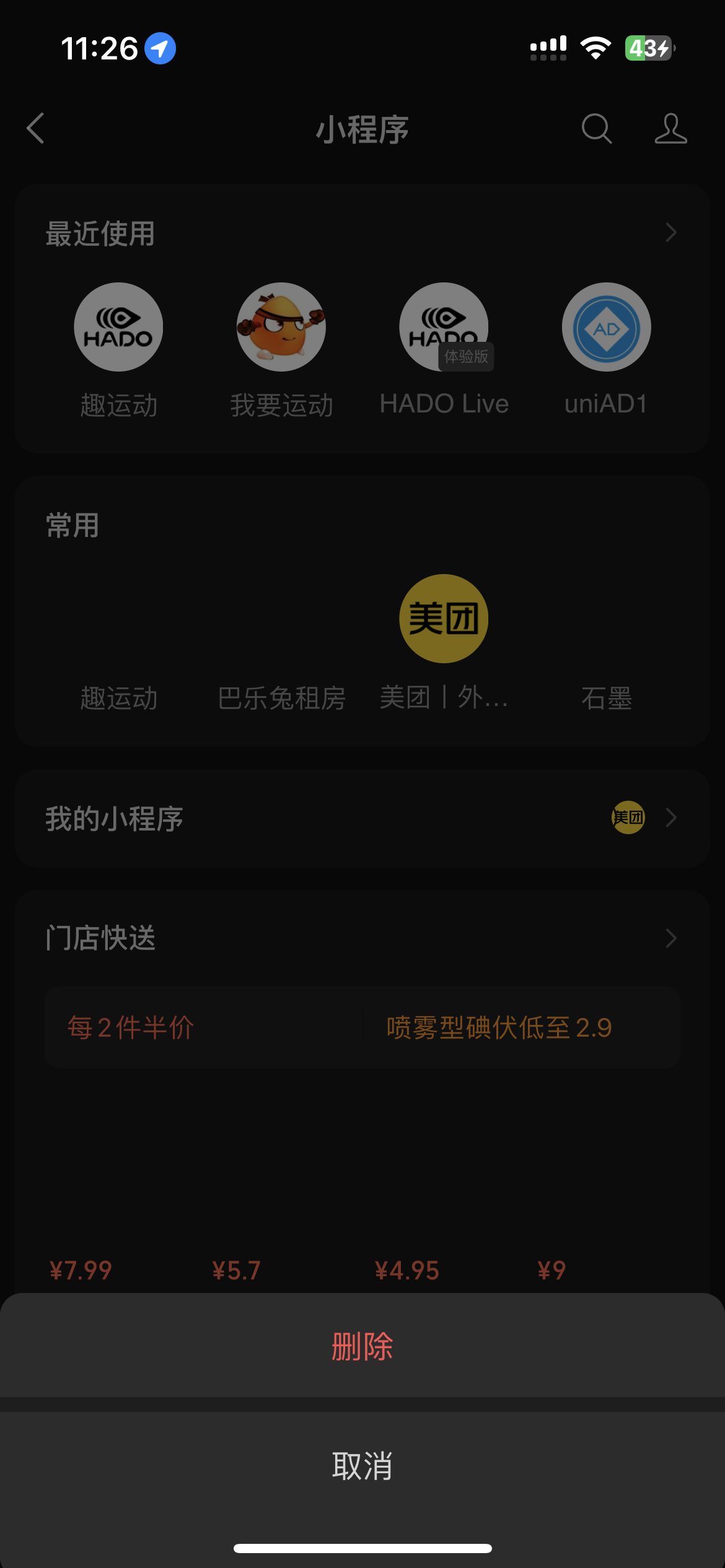725x1568 pixels.
Task: Open HADO Live 体验版 mini program
Action: tap(444, 327)
